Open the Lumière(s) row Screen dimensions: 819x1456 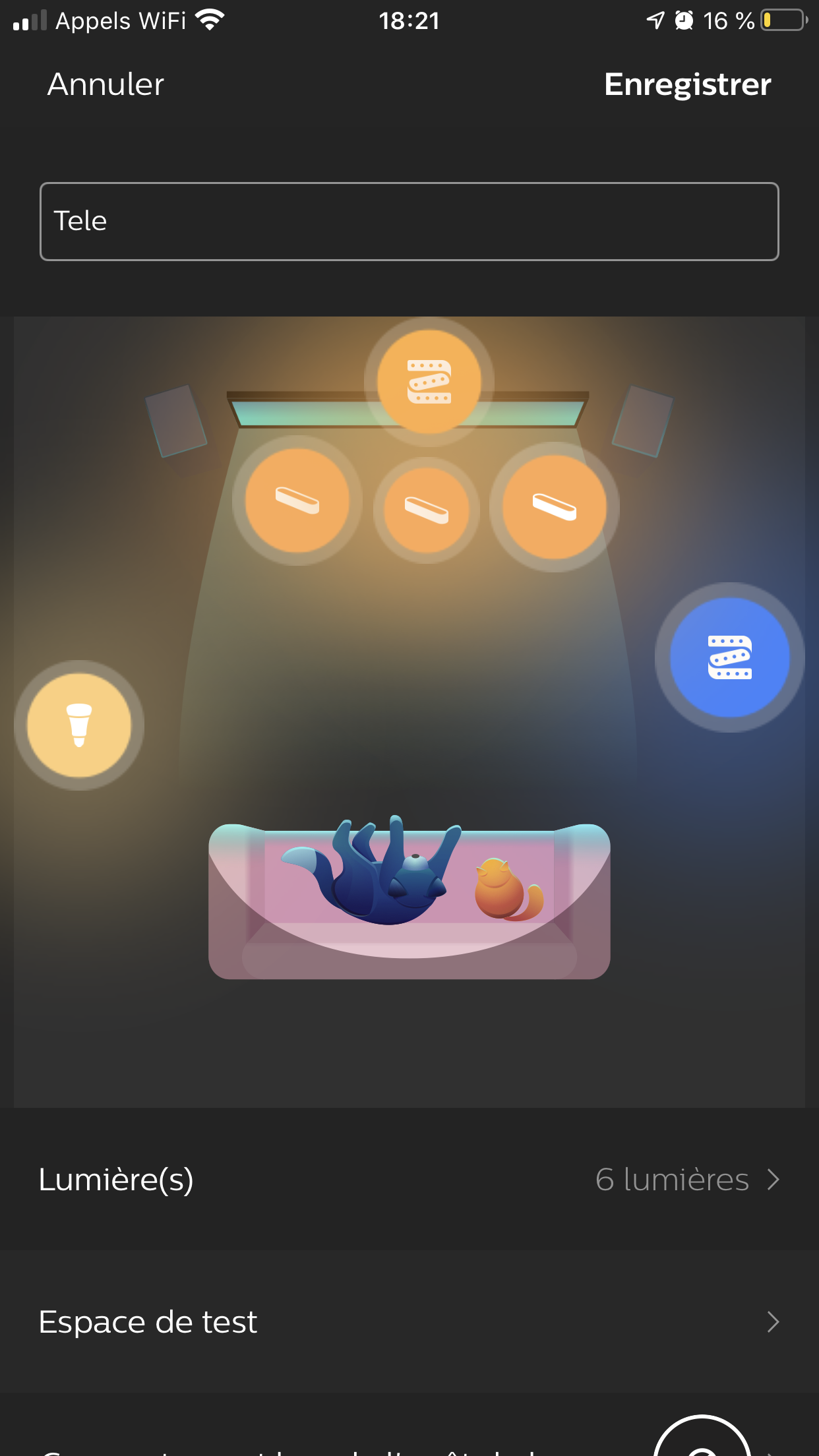(409, 1179)
